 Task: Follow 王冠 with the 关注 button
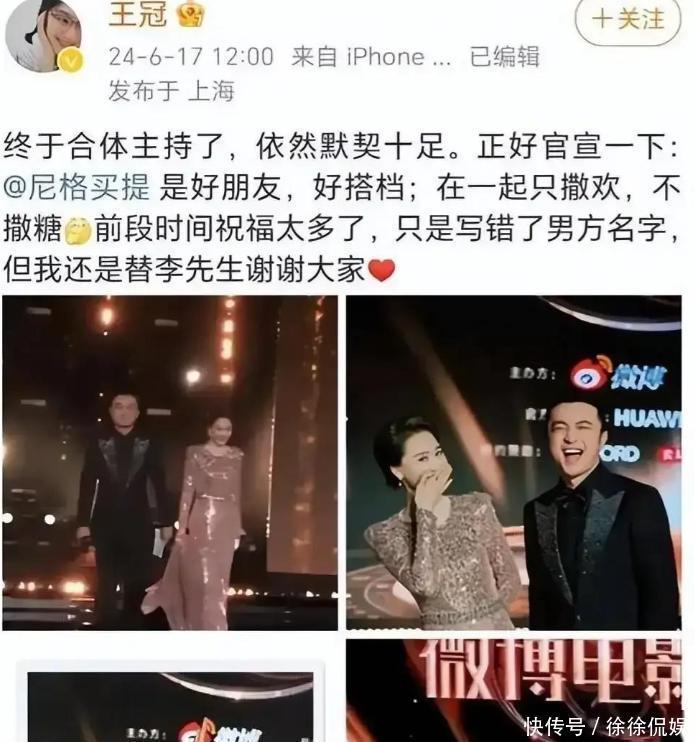pyautogui.click(x=630, y=19)
